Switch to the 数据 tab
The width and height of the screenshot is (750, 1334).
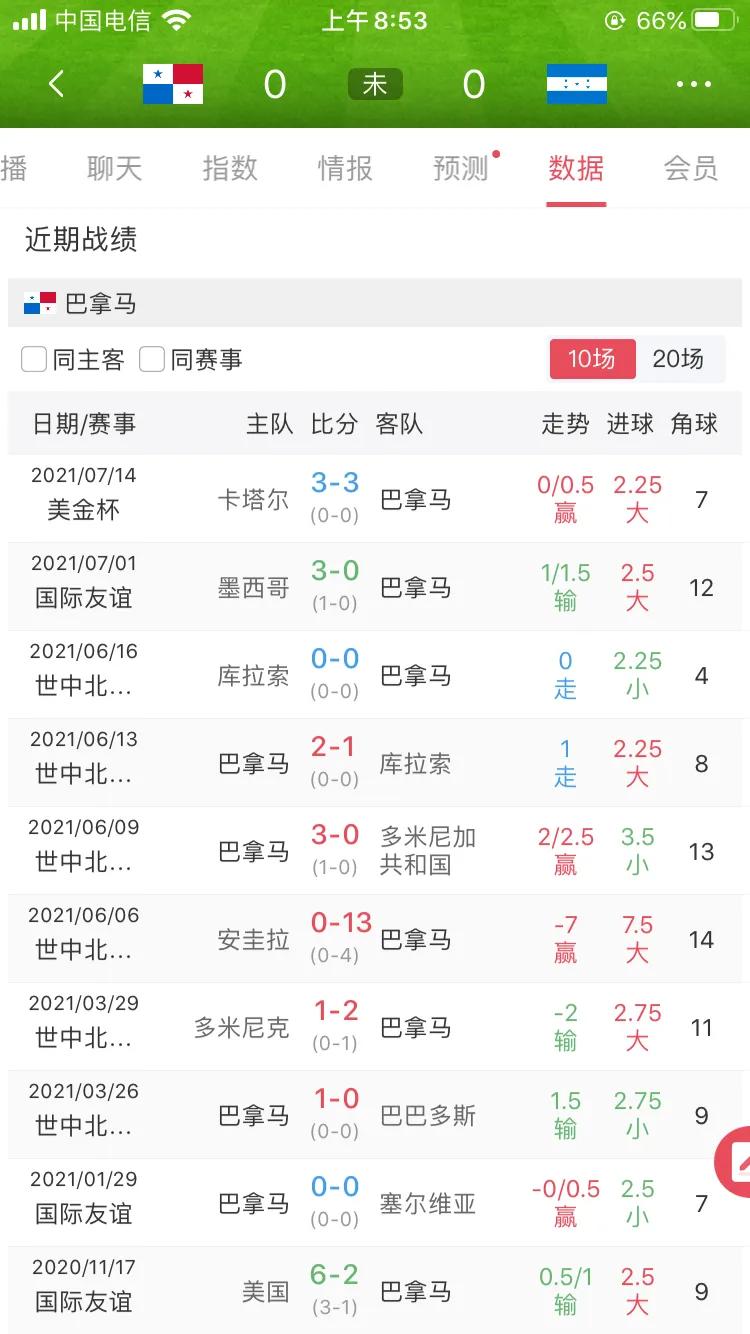(x=575, y=169)
